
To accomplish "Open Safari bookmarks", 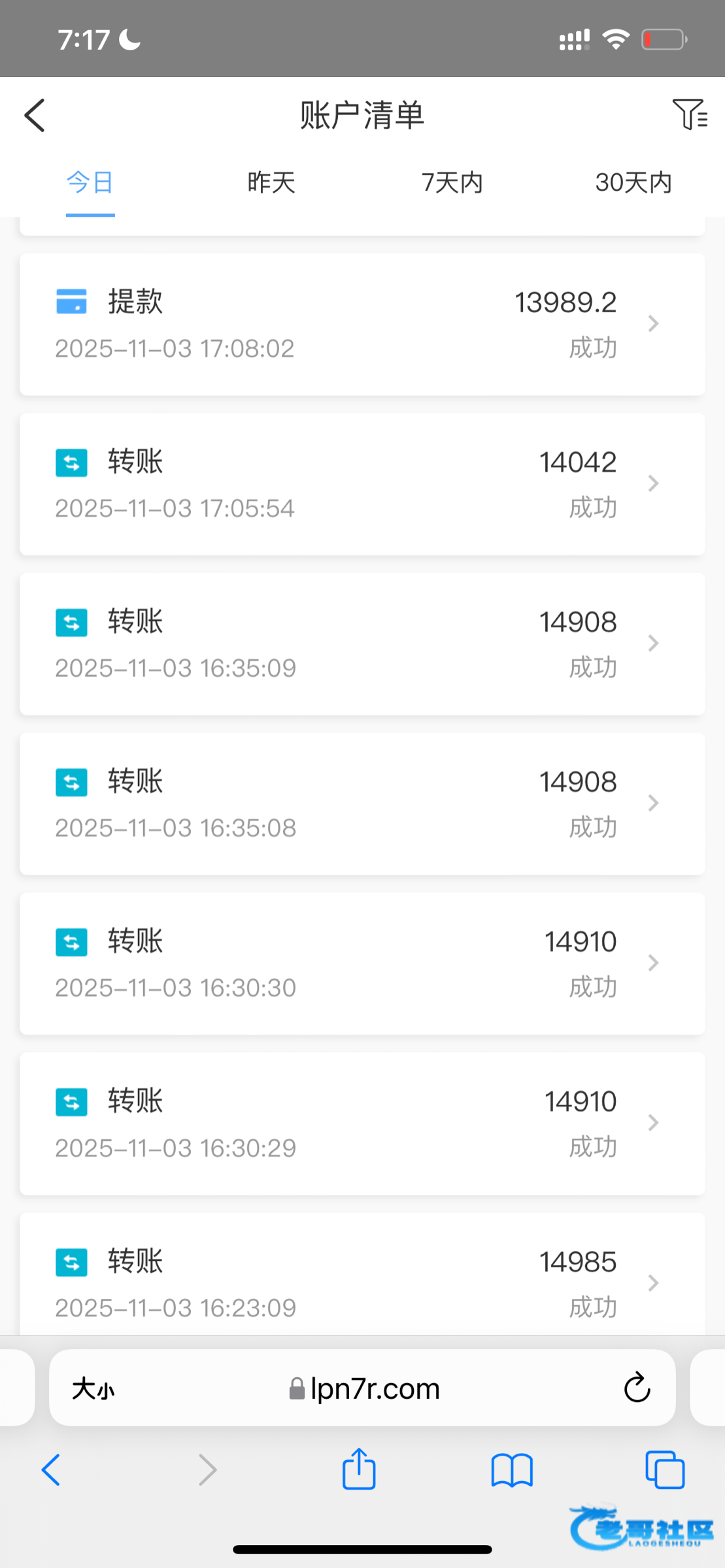I will pyautogui.click(x=512, y=1470).
